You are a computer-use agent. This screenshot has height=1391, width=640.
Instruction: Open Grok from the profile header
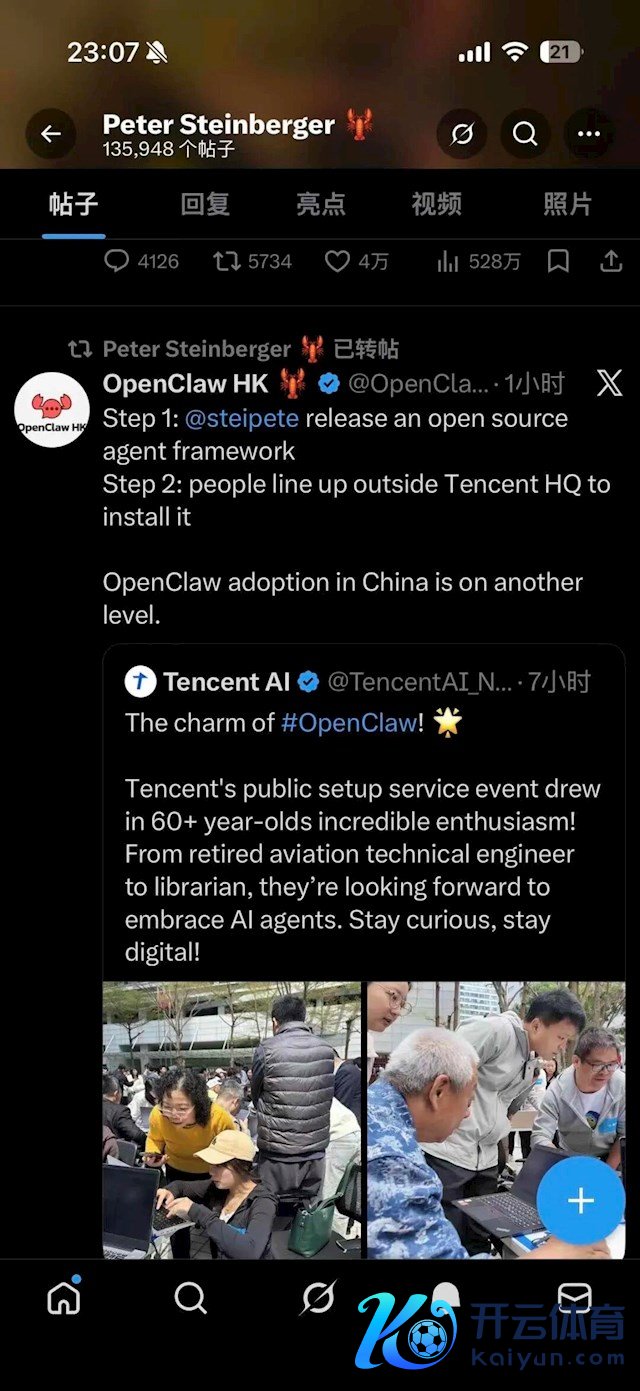(462, 134)
